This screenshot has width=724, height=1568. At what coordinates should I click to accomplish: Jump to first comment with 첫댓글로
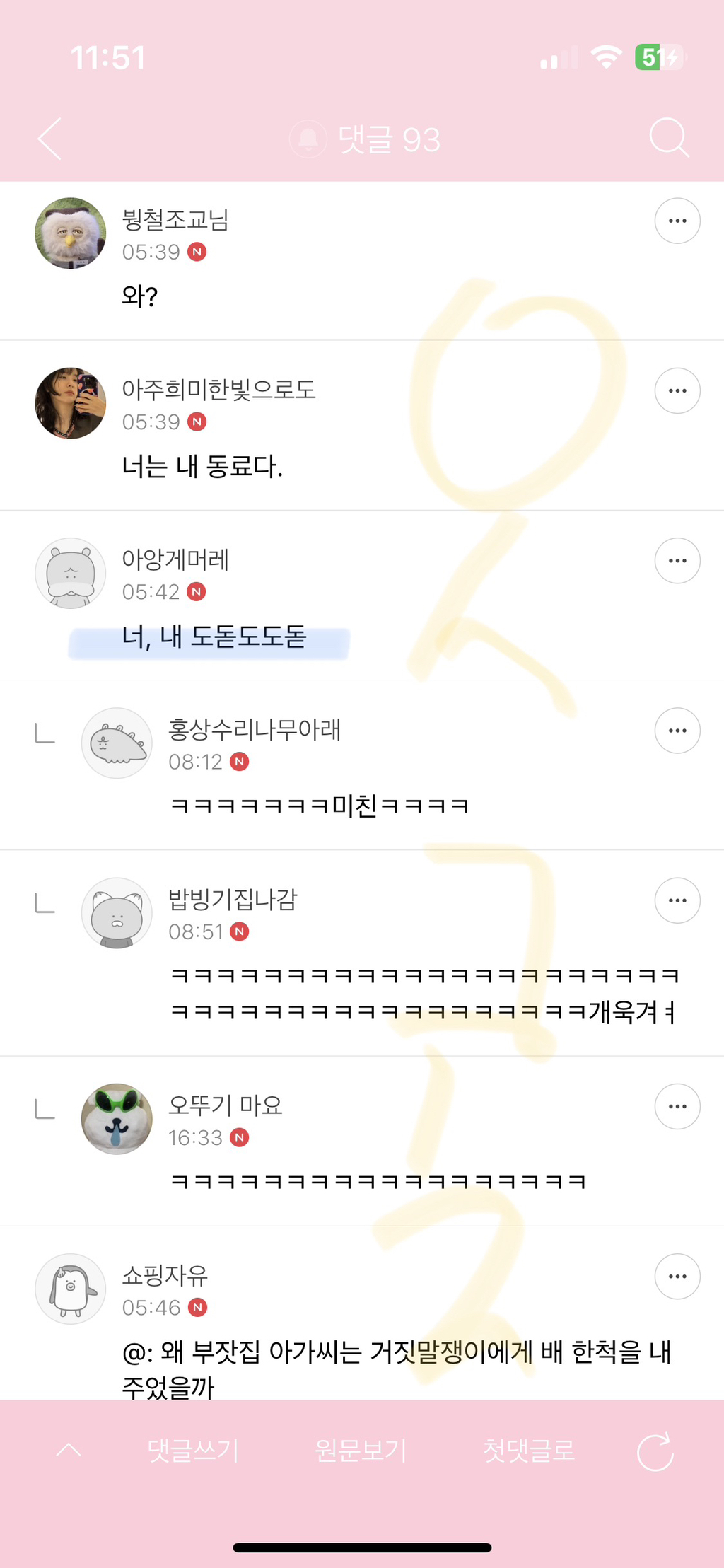(x=528, y=1451)
